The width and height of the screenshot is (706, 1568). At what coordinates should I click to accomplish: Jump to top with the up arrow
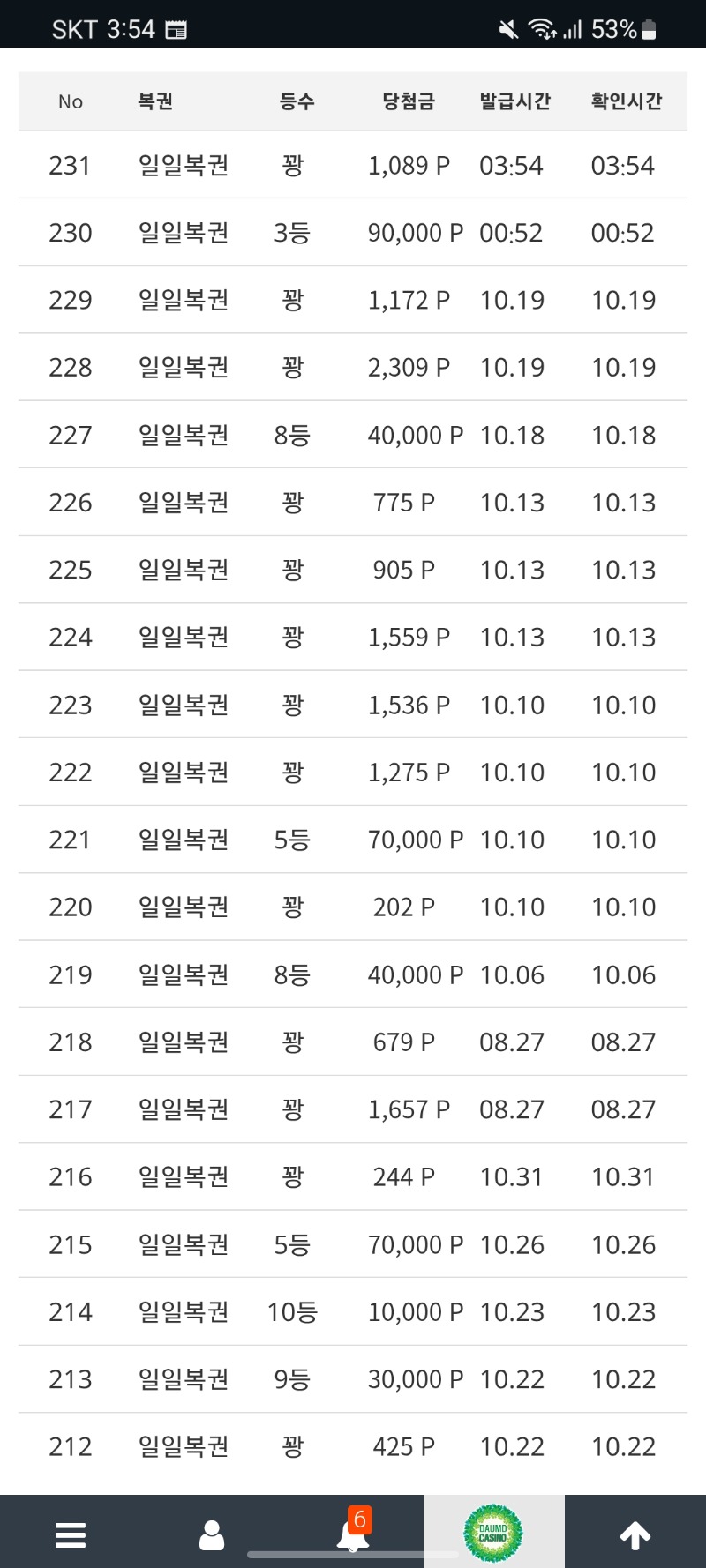click(x=635, y=1535)
